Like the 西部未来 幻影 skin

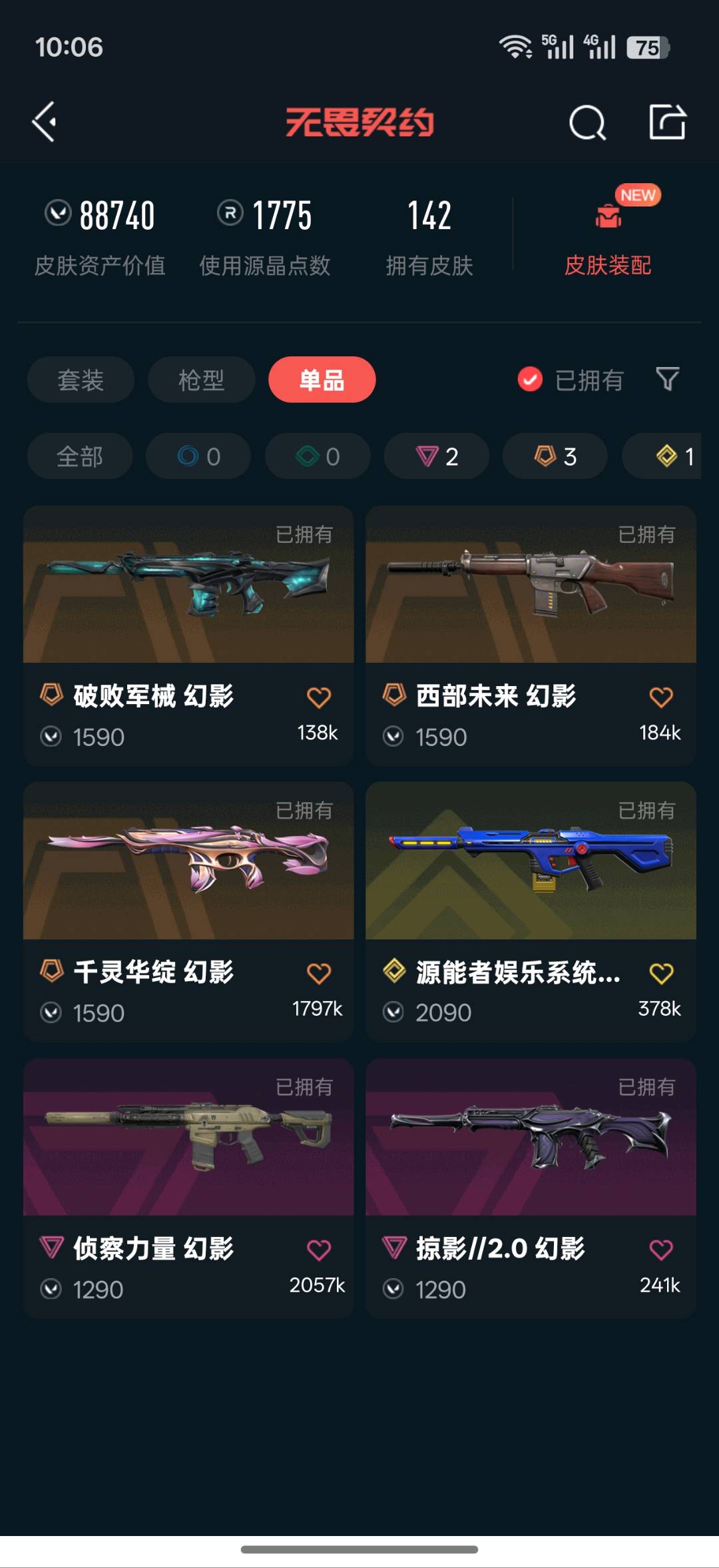pyautogui.click(x=661, y=697)
